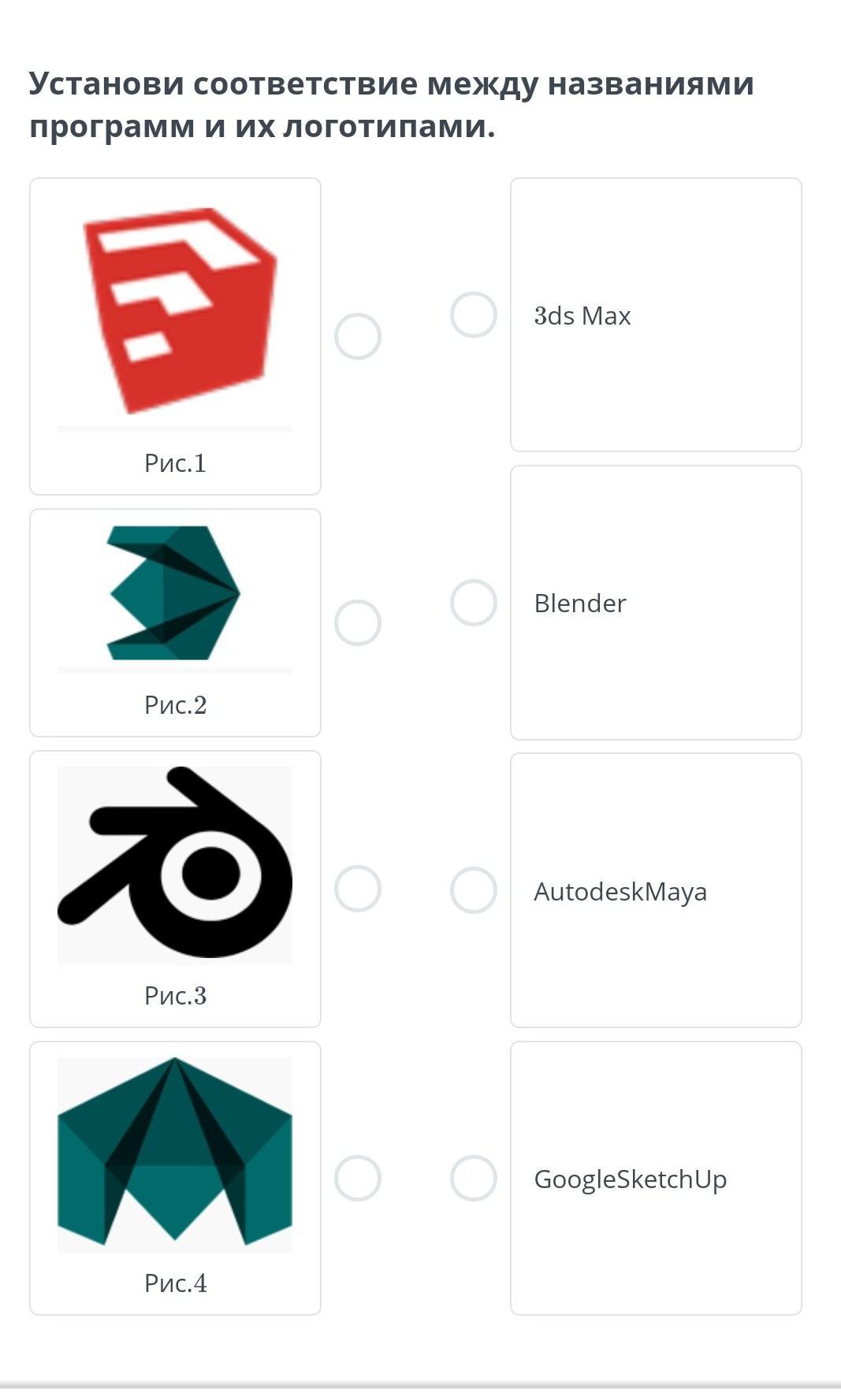
Task: Select the connector circle beside Рис.1
Action: point(358,336)
